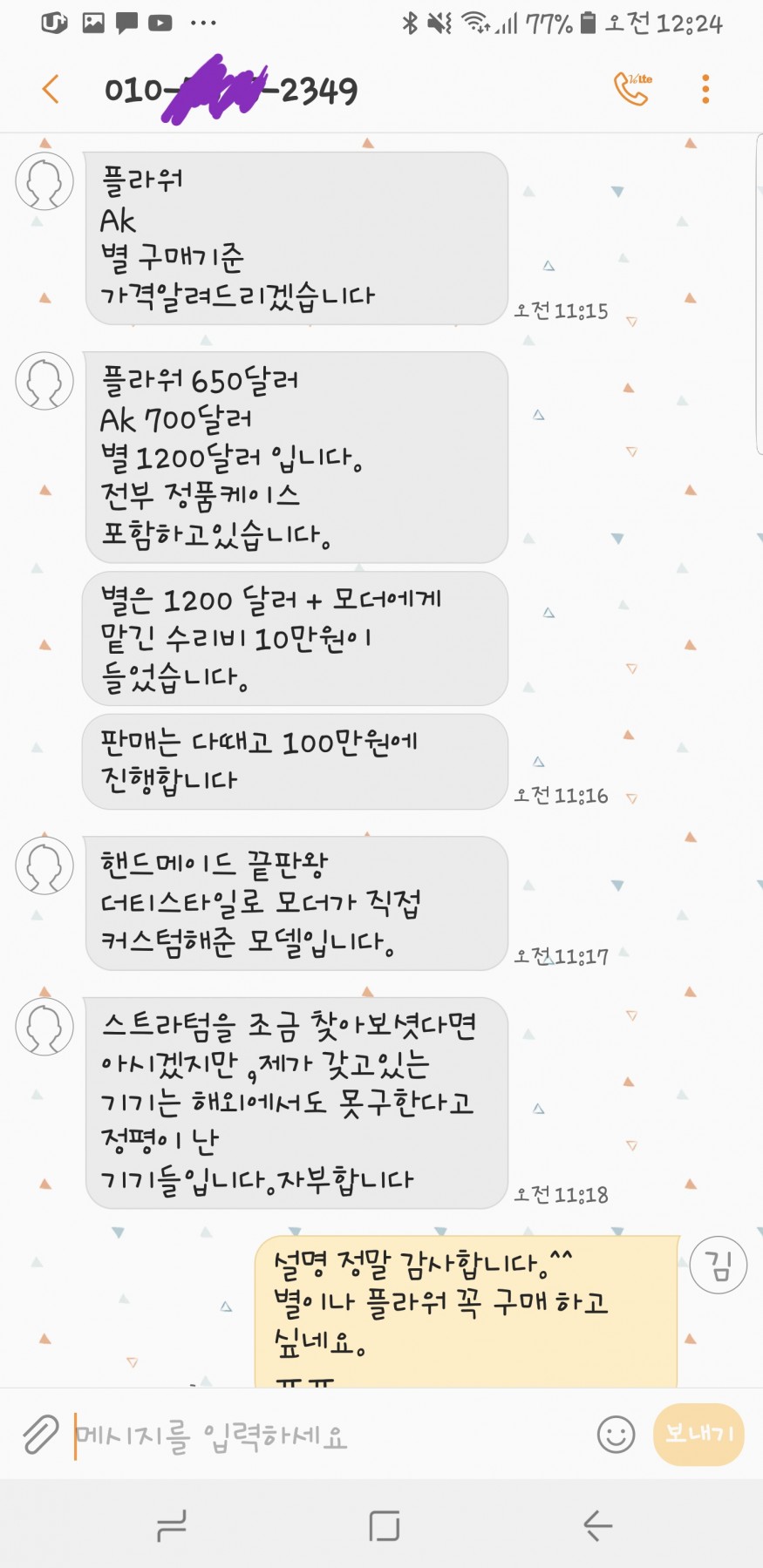The height and width of the screenshot is (1568, 763).
Task: Go to the home screen
Action: (x=384, y=1526)
